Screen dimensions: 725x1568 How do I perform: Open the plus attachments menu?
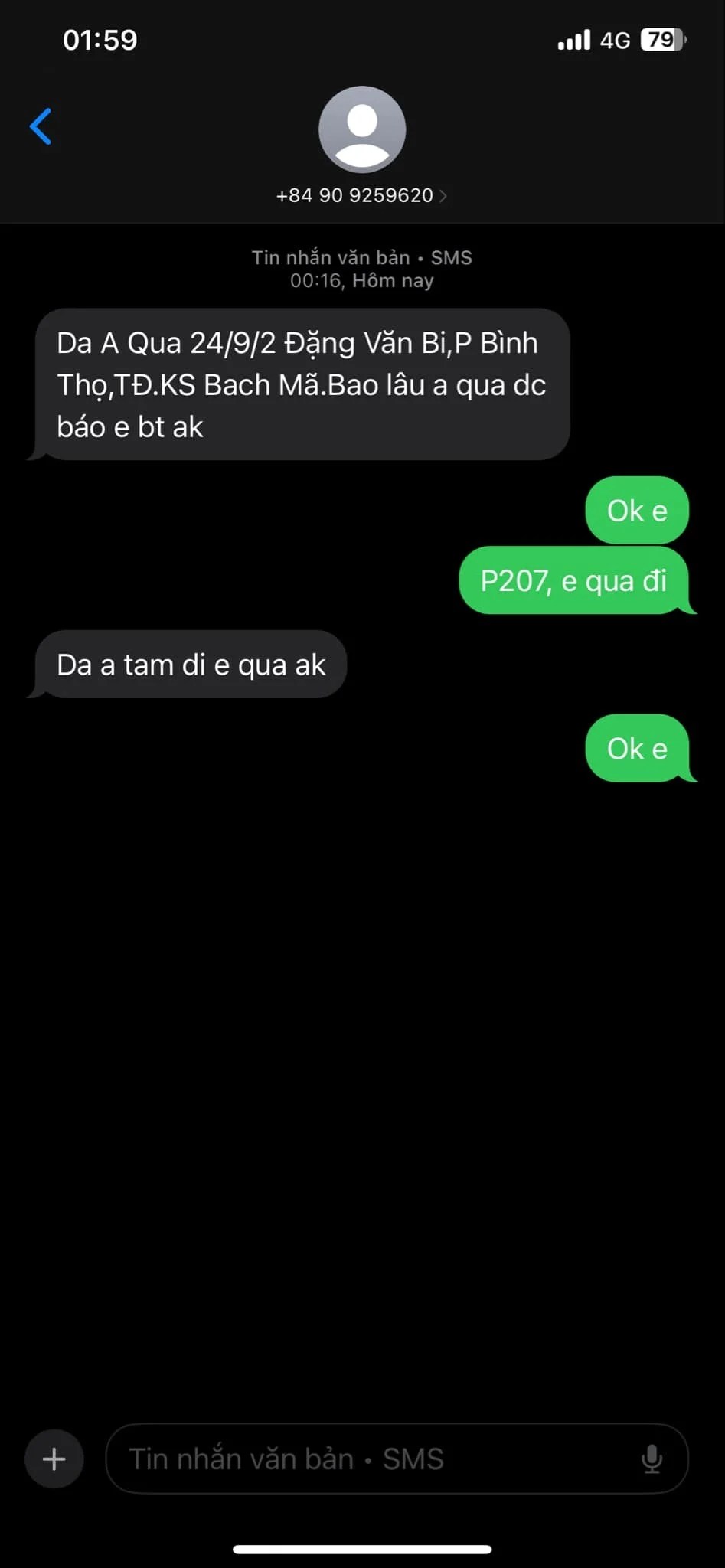[x=54, y=1459]
